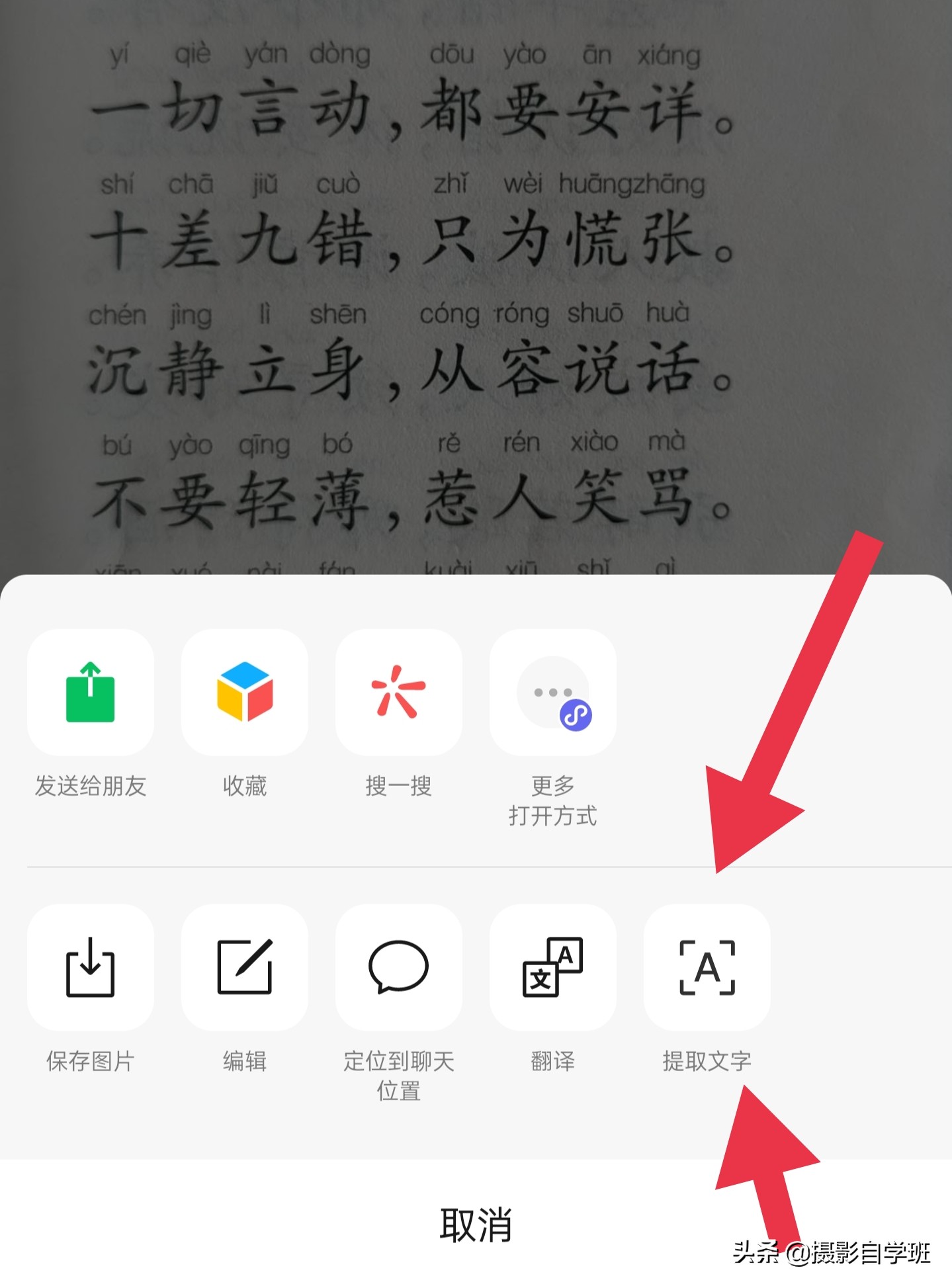Add image to favorites (收藏)

coord(245,693)
